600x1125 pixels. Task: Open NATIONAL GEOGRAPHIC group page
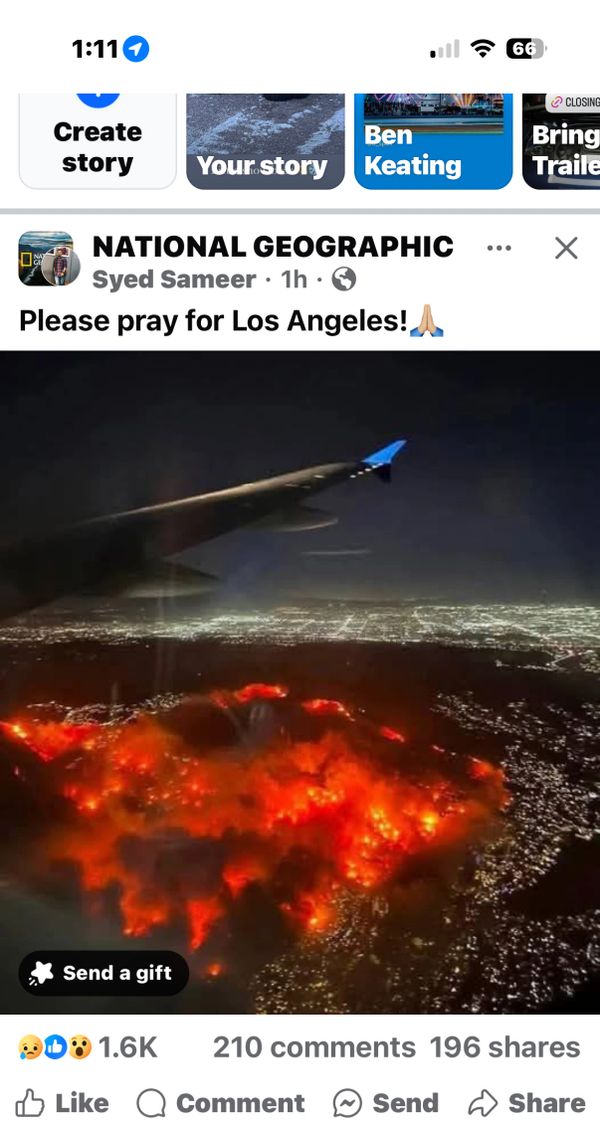click(272, 246)
